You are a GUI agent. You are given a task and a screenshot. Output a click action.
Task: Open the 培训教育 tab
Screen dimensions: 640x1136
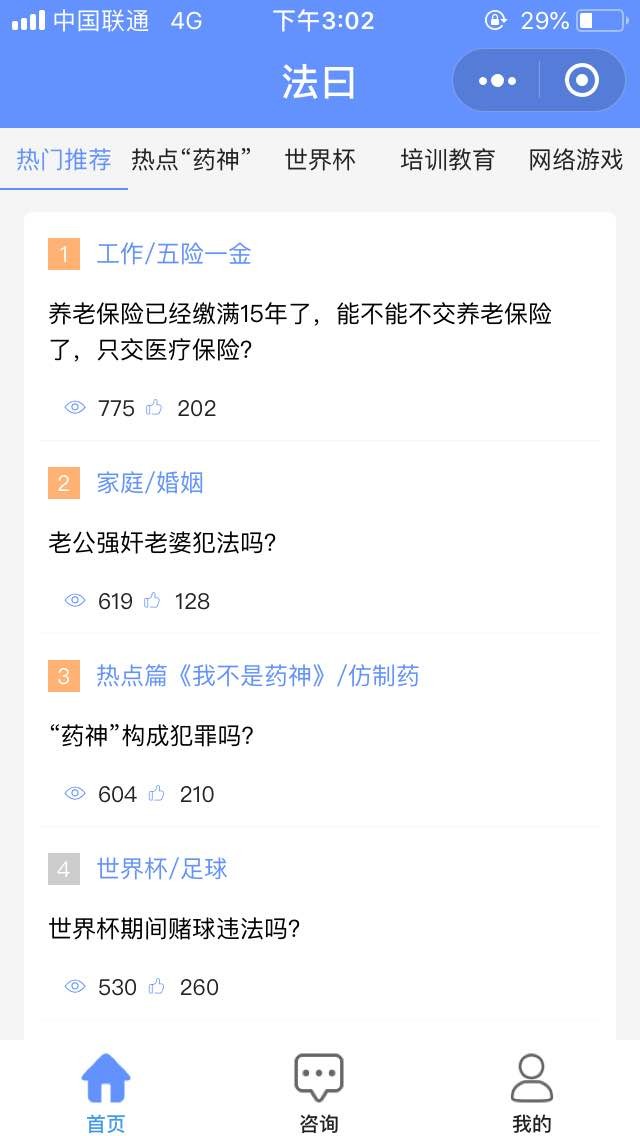tap(448, 159)
